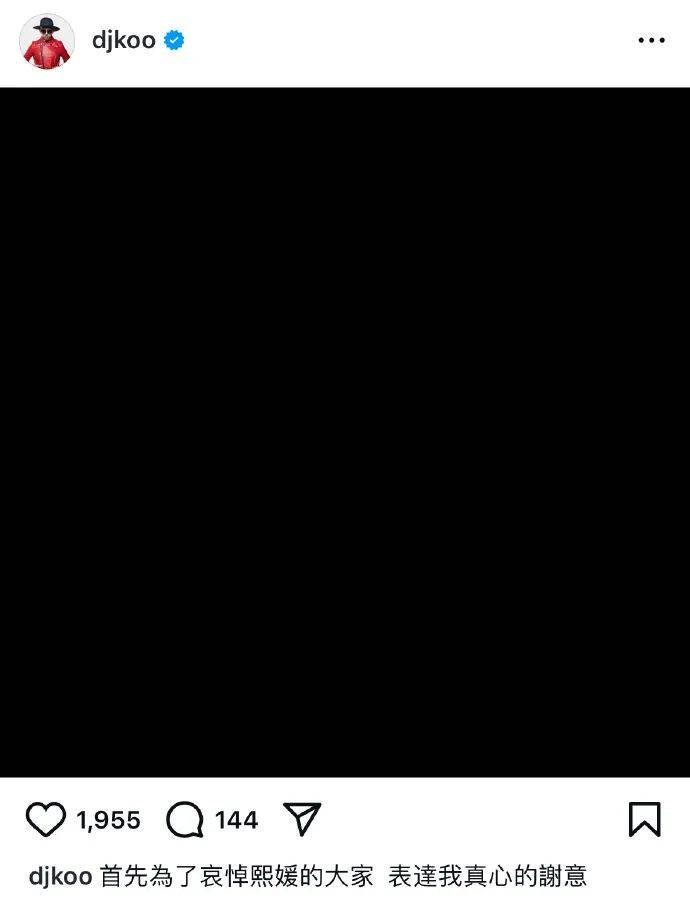690x917 pixels.
Task: Bookmark this post
Action: (x=644, y=819)
